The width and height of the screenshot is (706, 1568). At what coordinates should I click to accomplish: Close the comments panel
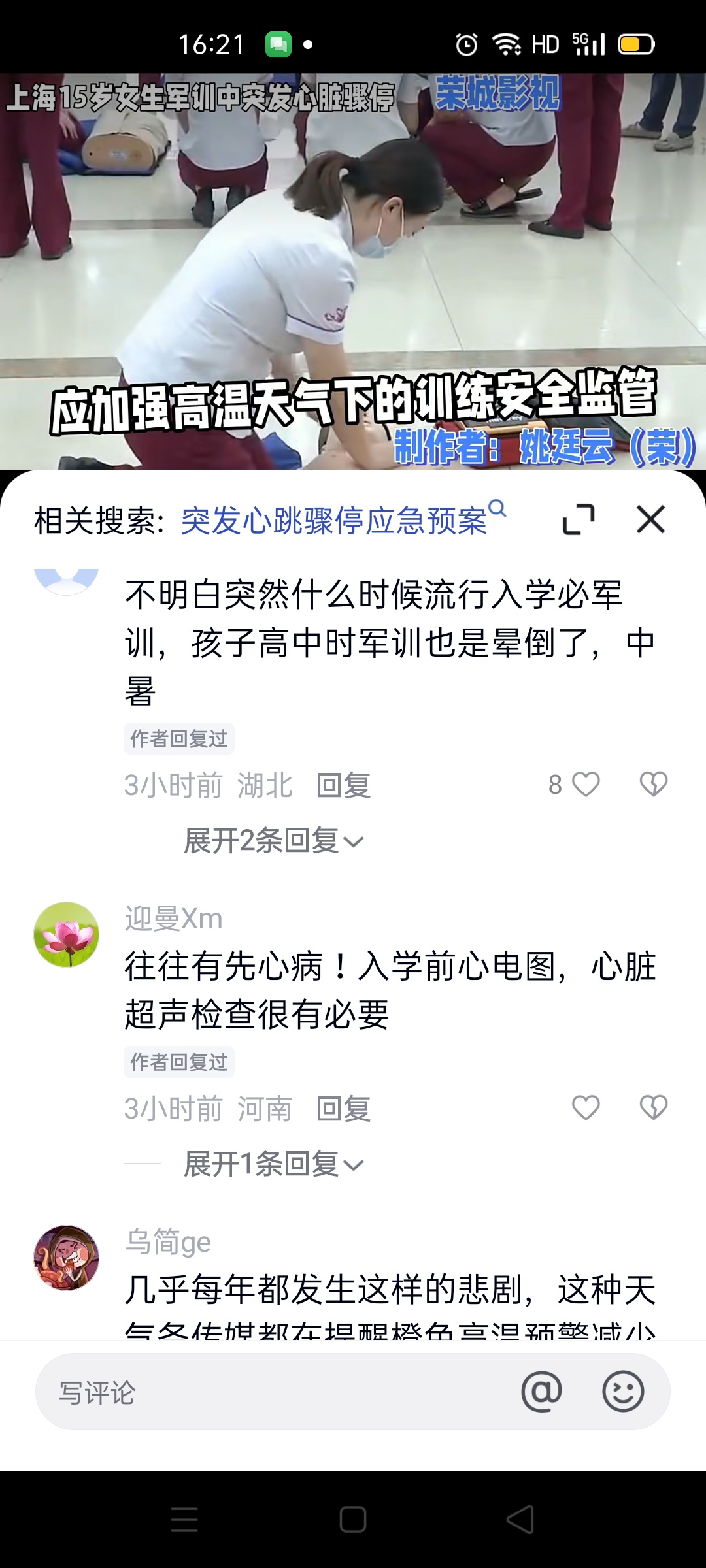(x=650, y=520)
